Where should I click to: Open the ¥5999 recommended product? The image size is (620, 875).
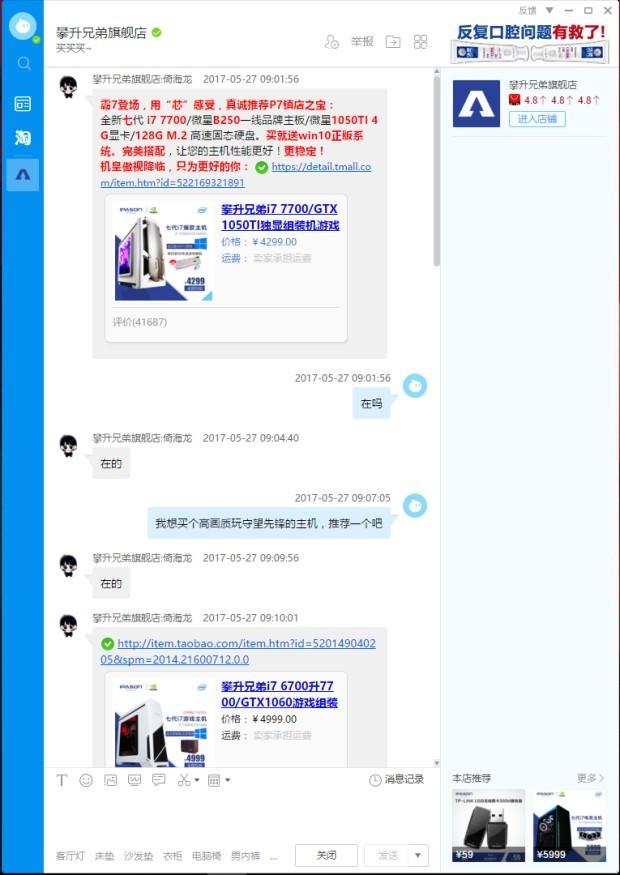point(569,826)
